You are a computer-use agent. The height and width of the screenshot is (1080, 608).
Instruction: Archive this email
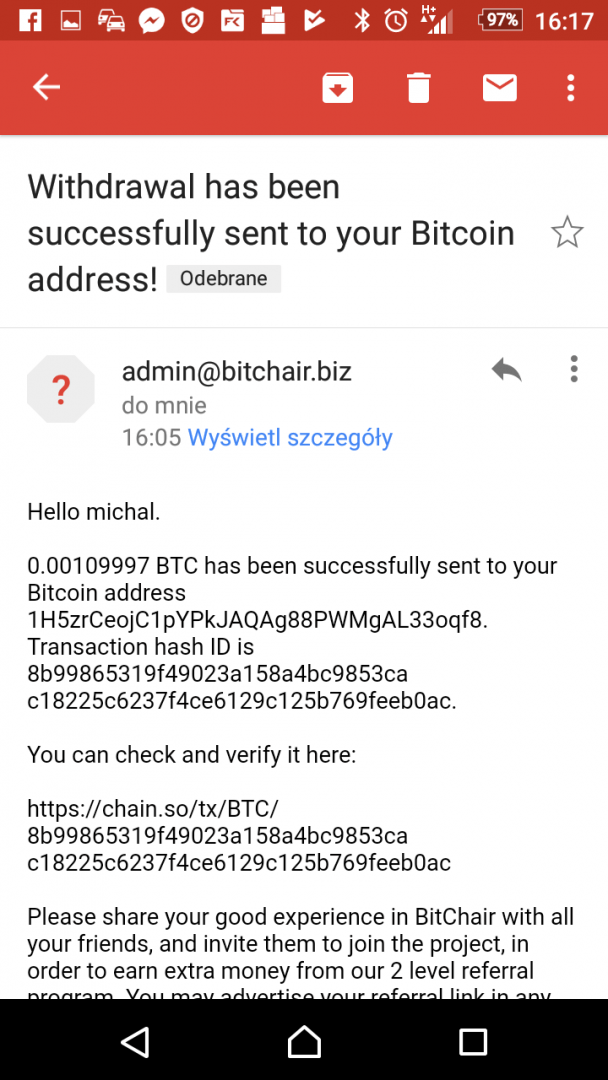(x=338, y=88)
